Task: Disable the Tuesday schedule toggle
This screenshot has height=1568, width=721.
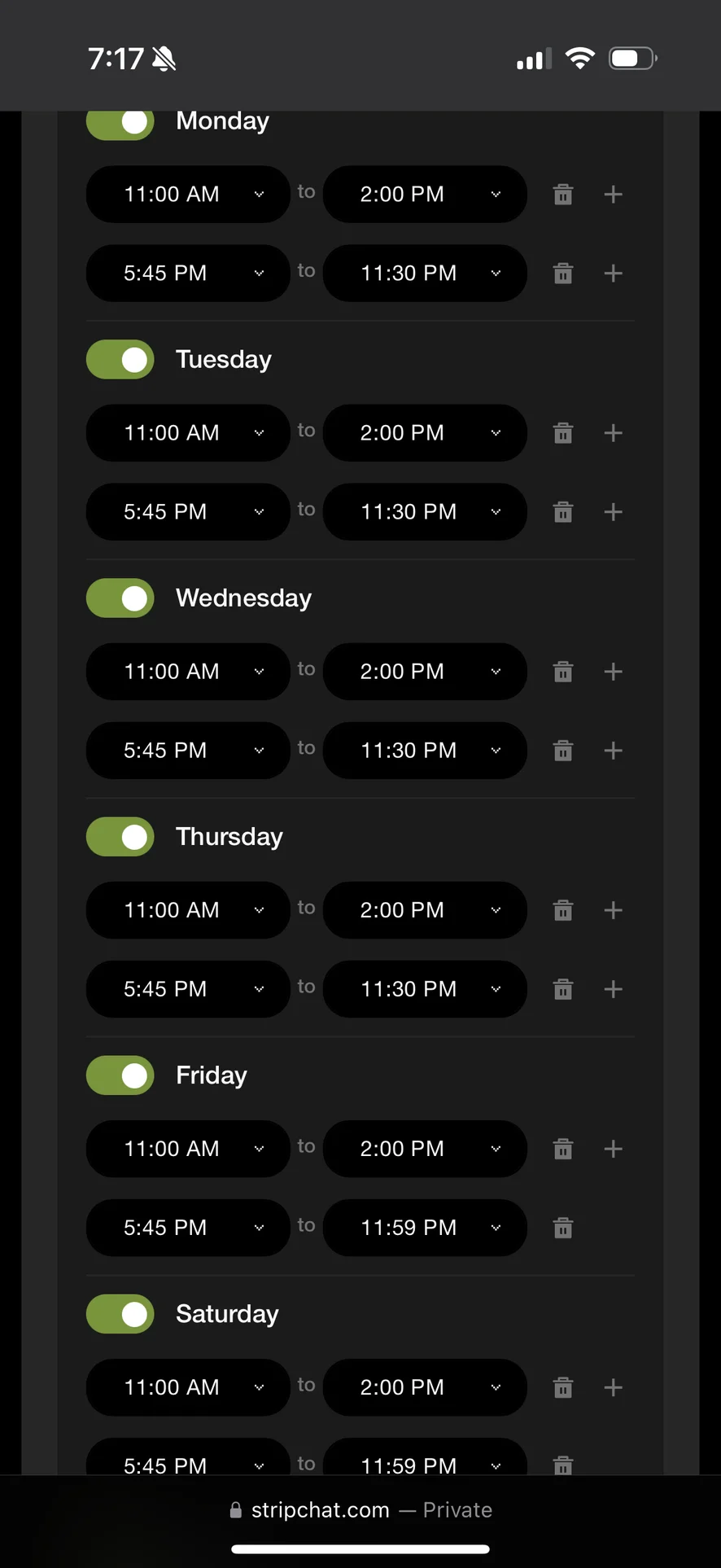Action: click(x=120, y=359)
